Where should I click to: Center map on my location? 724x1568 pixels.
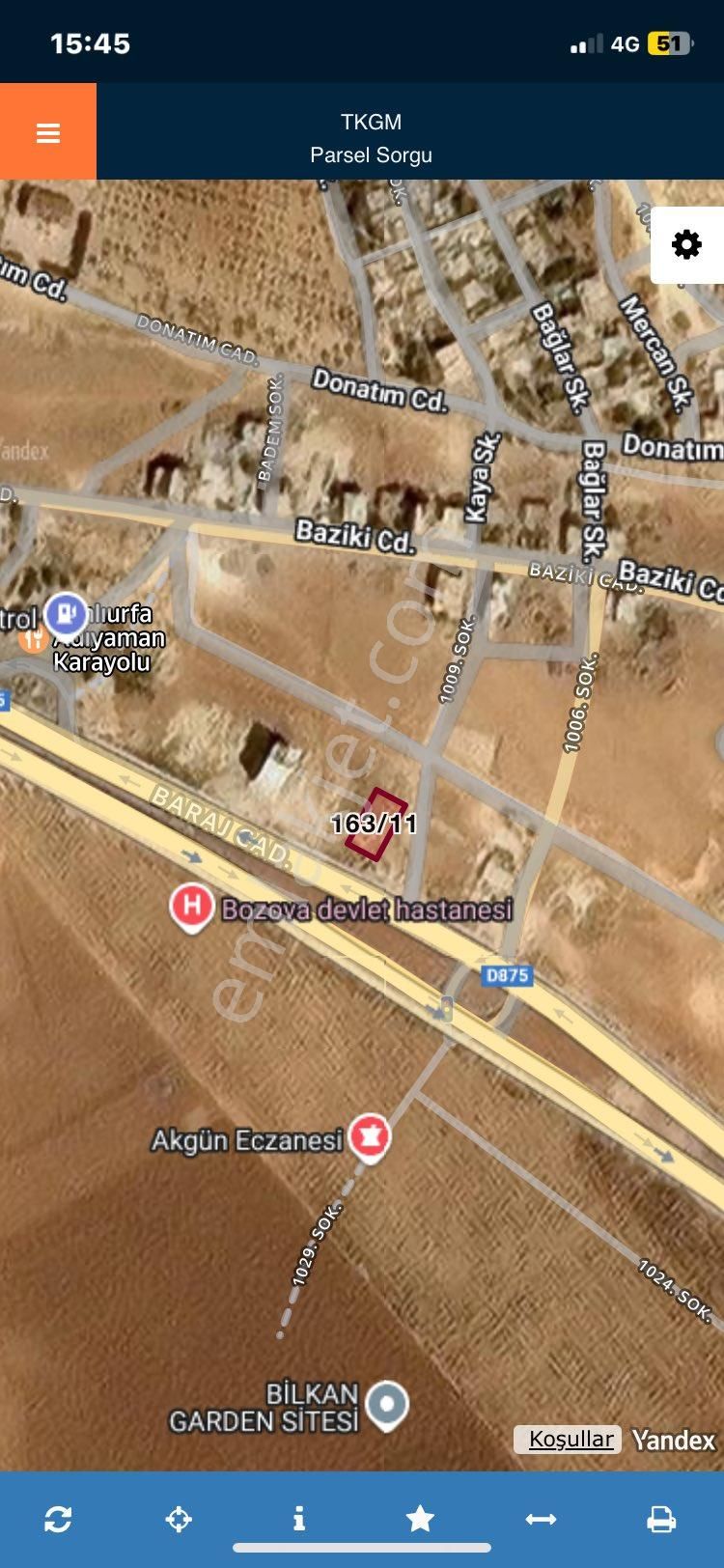point(179,1519)
